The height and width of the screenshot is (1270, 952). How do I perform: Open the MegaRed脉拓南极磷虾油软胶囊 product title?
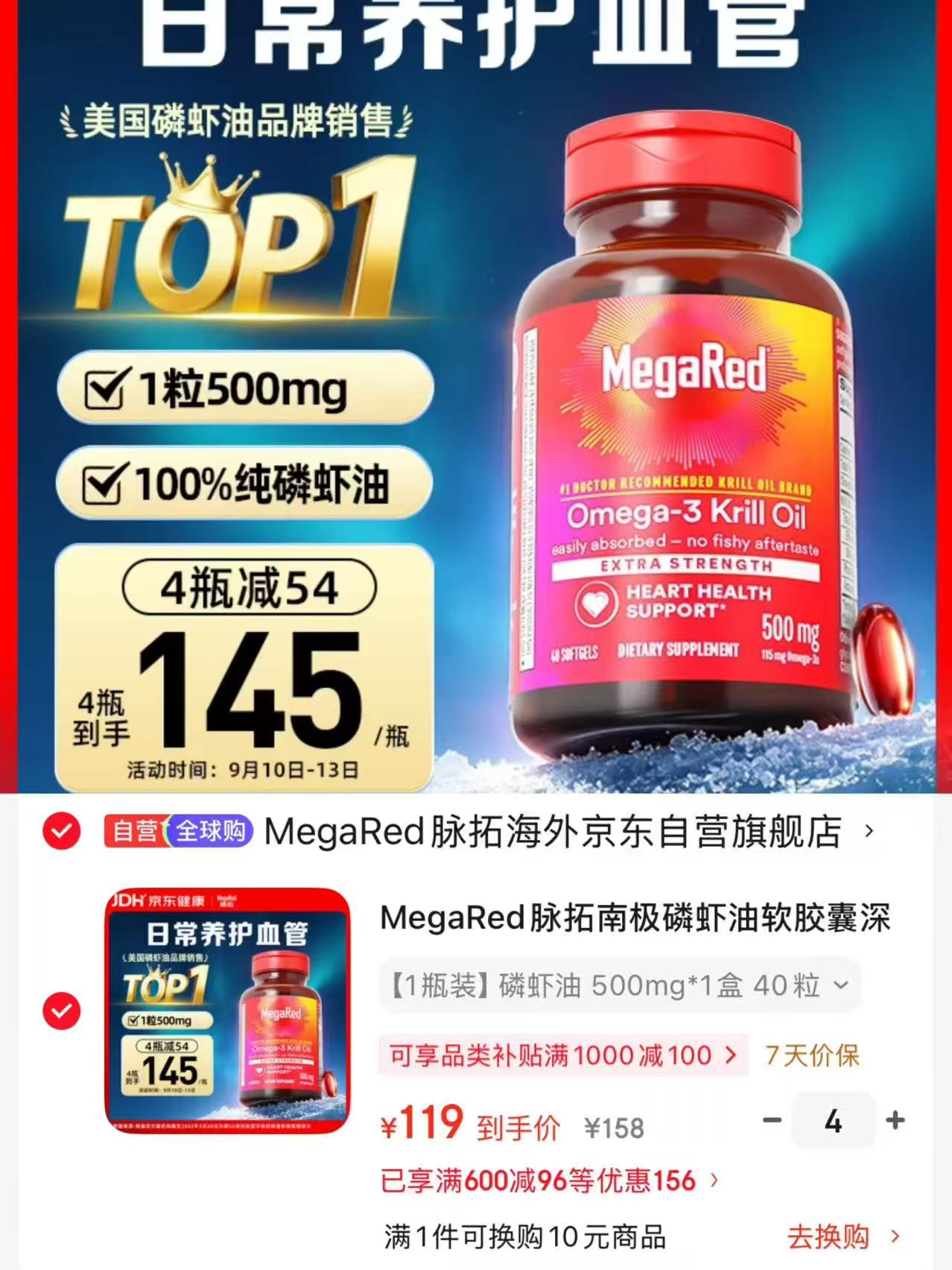pos(635,918)
